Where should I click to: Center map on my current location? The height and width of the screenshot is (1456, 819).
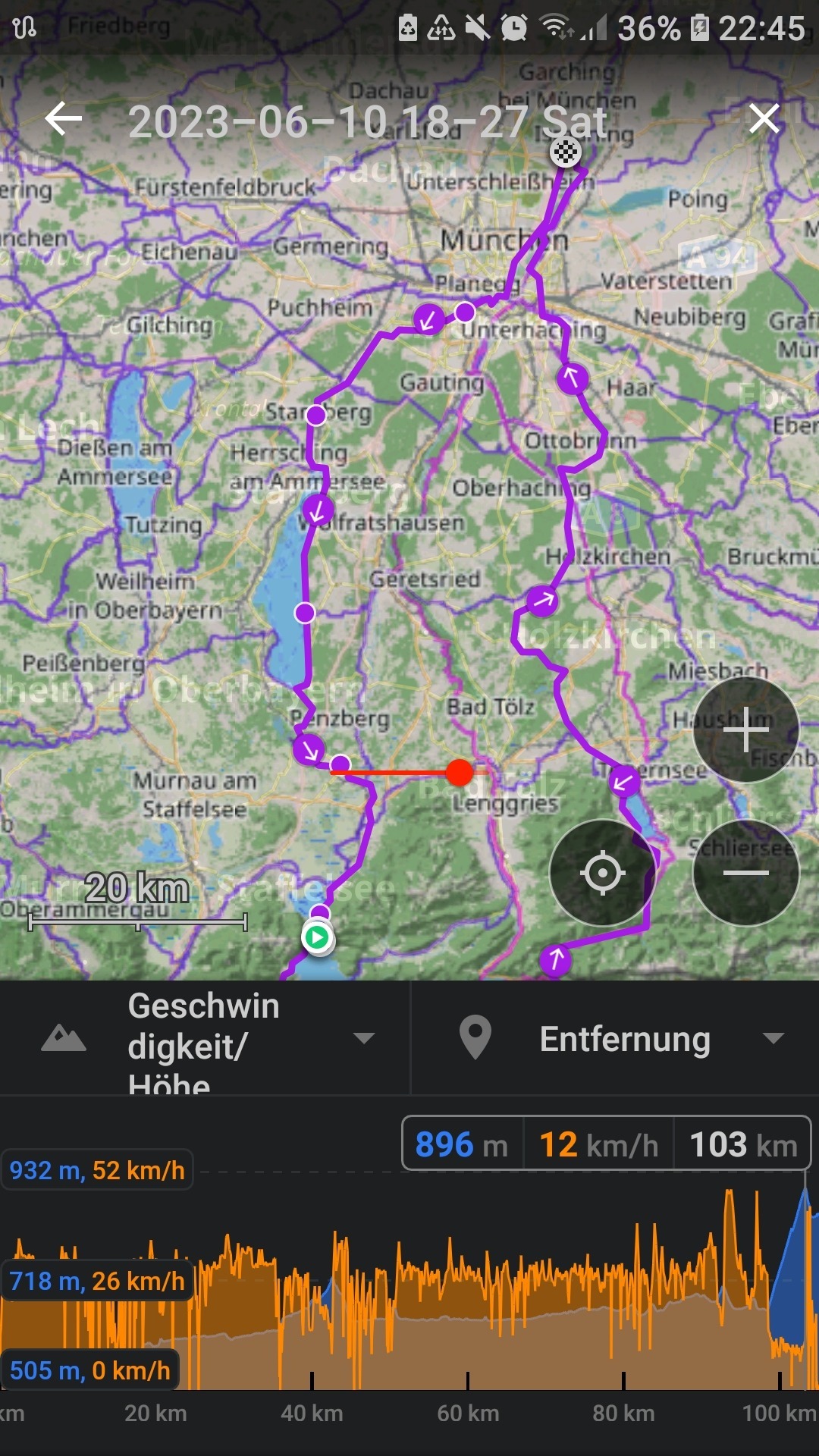pyautogui.click(x=603, y=873)
